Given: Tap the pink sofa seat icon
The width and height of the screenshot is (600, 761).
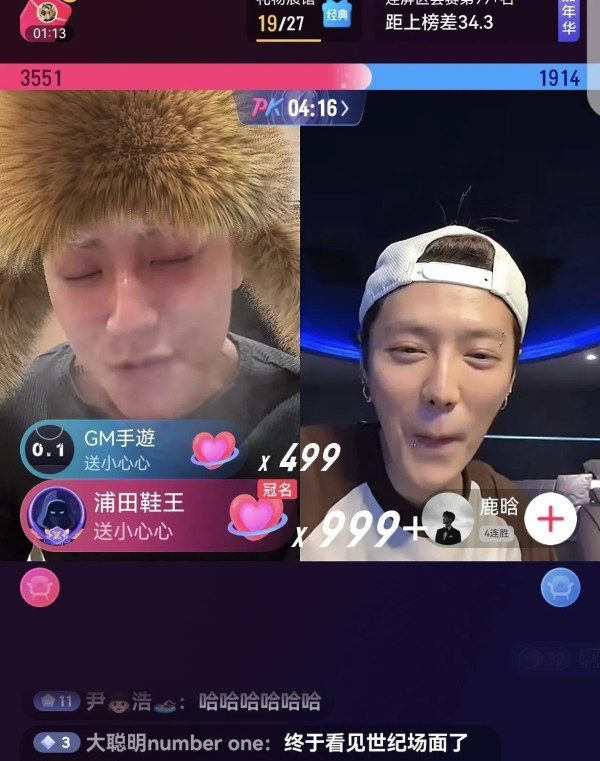Looking at the screenshot, I should 40,587.
